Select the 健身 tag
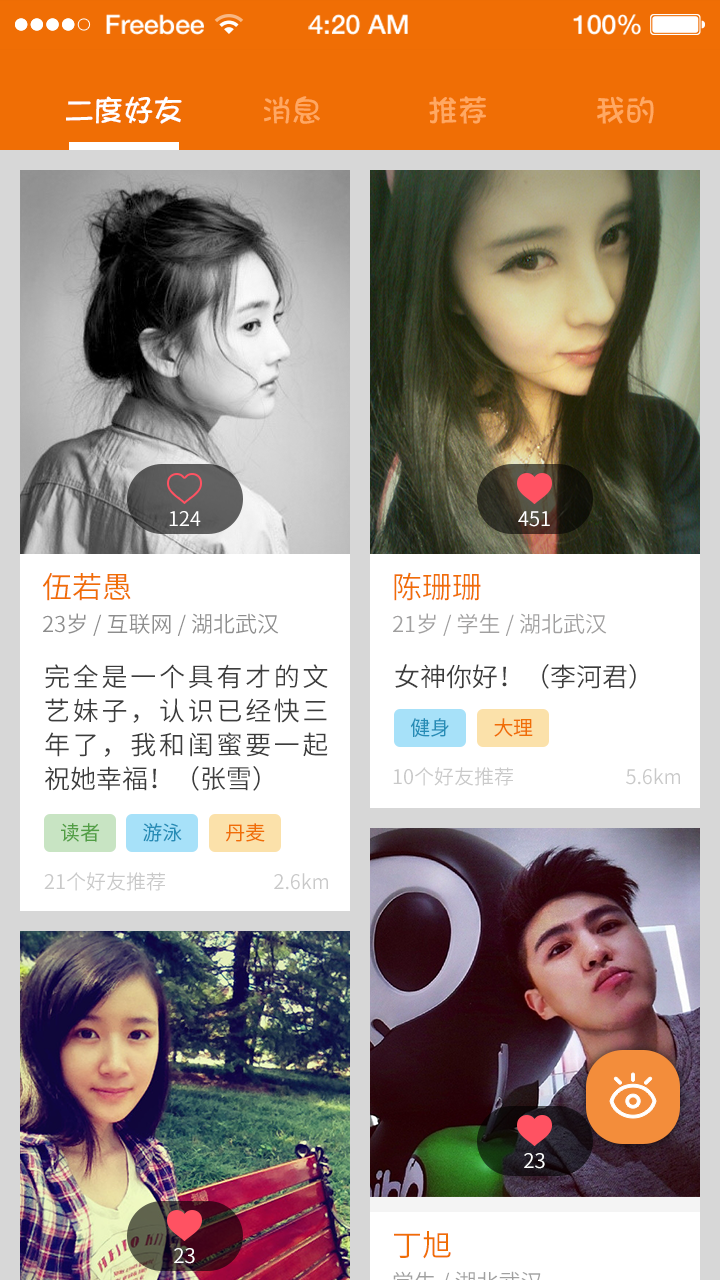Image resolution: width=720 pixels, height=1280 pixels. (430, 728)
